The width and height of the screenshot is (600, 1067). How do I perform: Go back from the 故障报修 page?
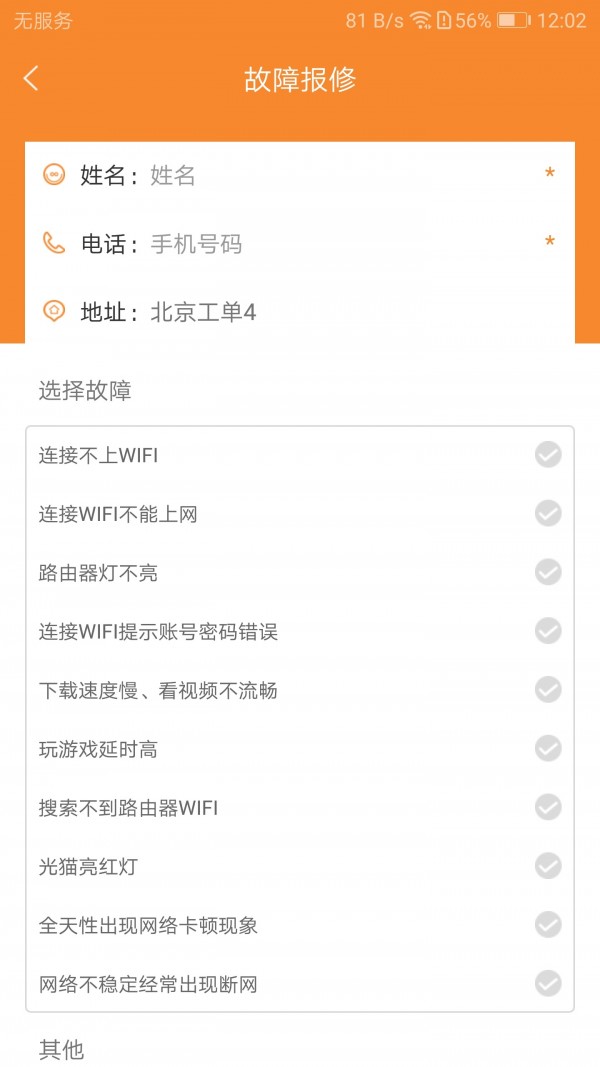tap(31, 79)
